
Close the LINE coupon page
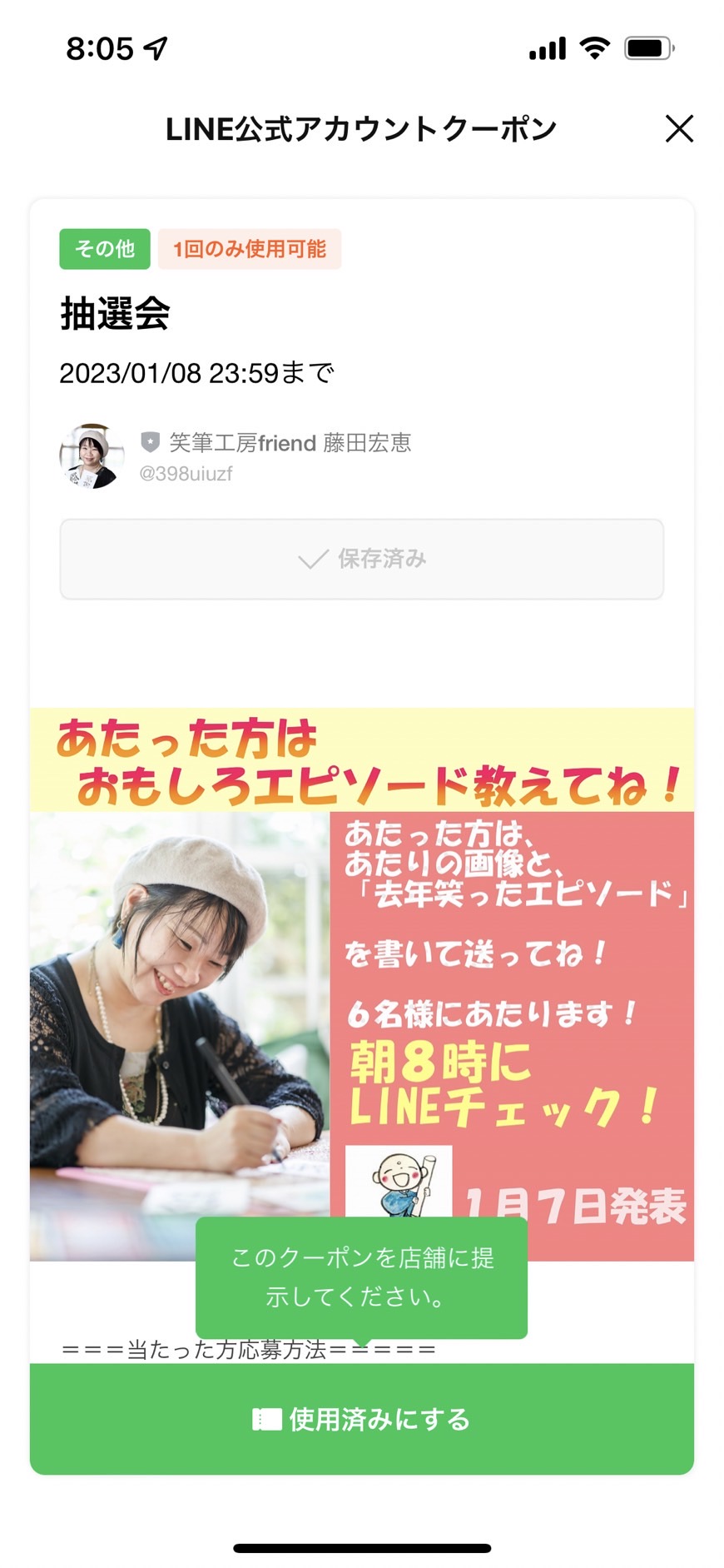pyautogui.click(x=679, y=129)
